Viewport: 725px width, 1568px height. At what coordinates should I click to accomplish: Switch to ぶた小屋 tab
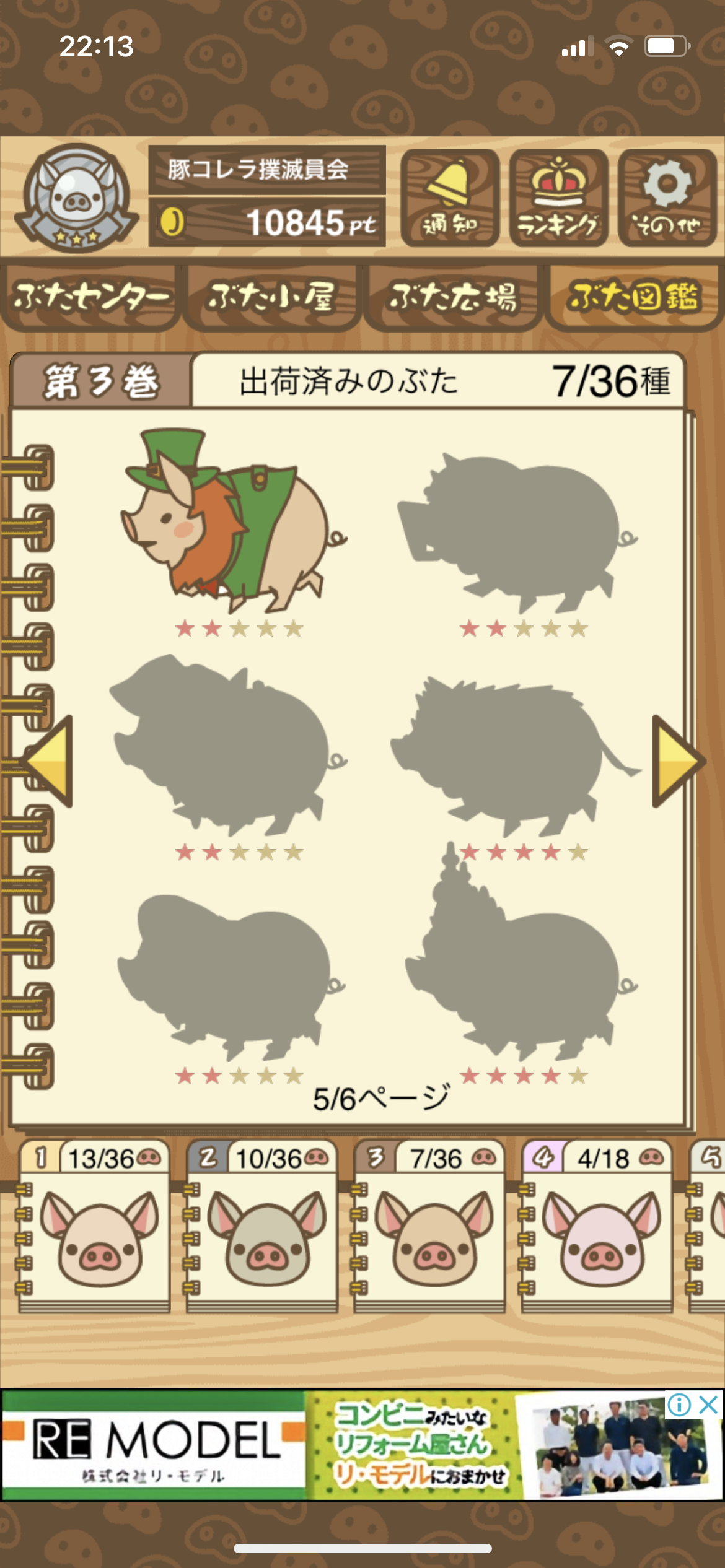pos(272,298)
